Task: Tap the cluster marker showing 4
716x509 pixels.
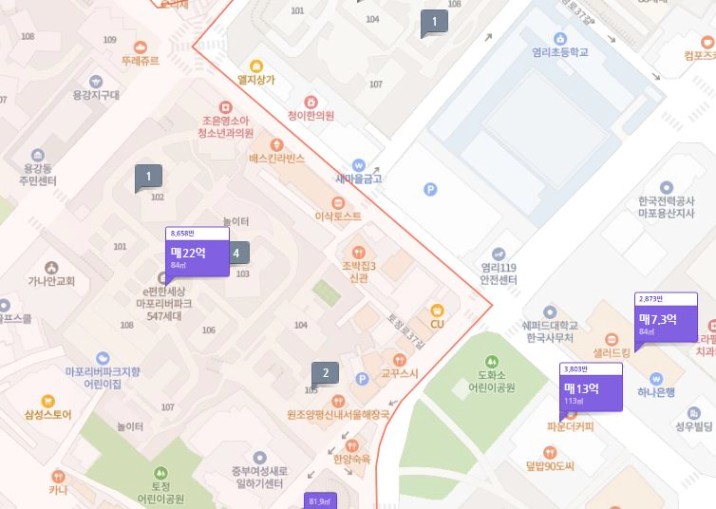Action: (x=237, y=253)
